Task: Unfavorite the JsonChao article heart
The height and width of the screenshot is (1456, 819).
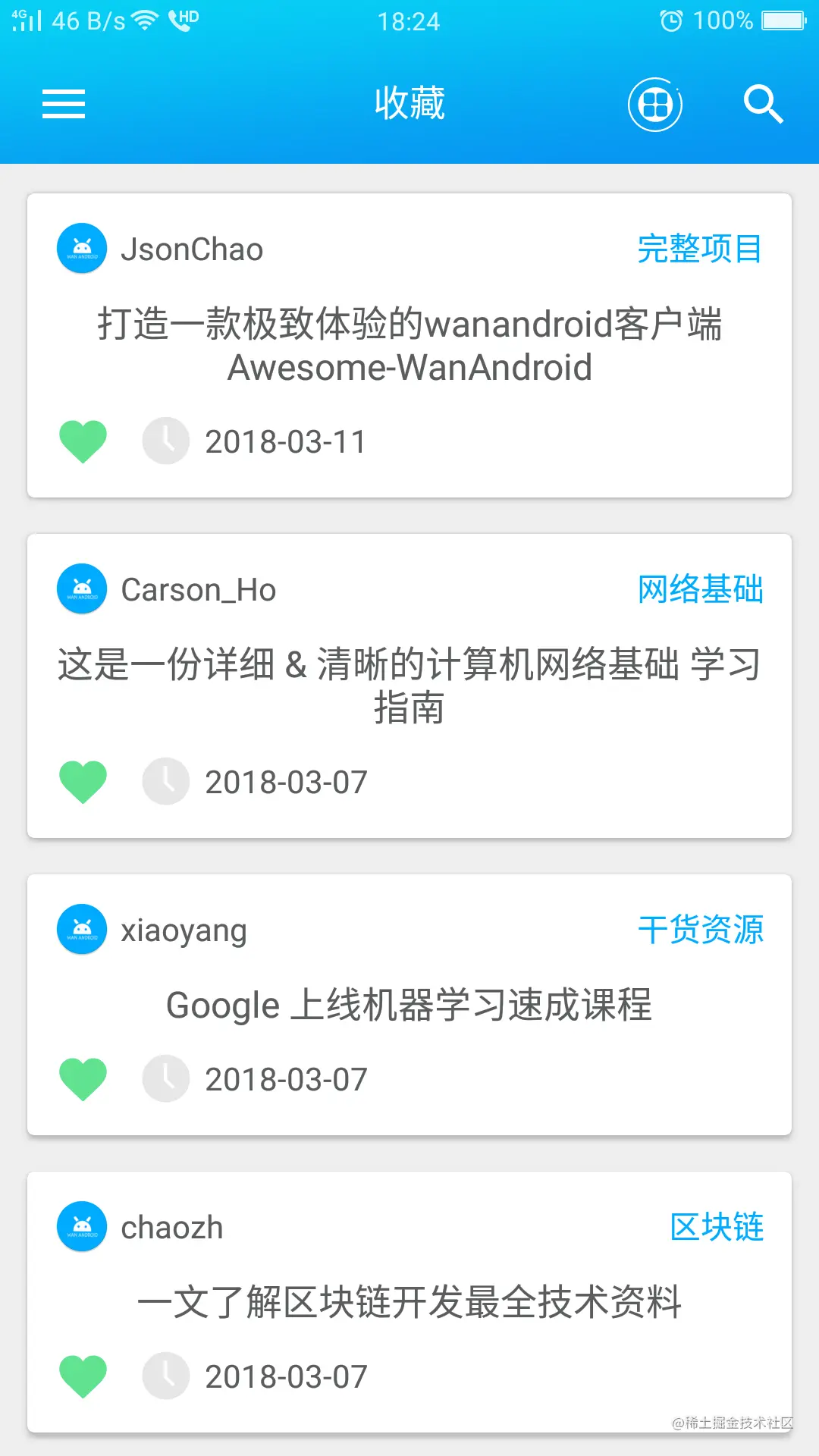Action: coord(83,441)
